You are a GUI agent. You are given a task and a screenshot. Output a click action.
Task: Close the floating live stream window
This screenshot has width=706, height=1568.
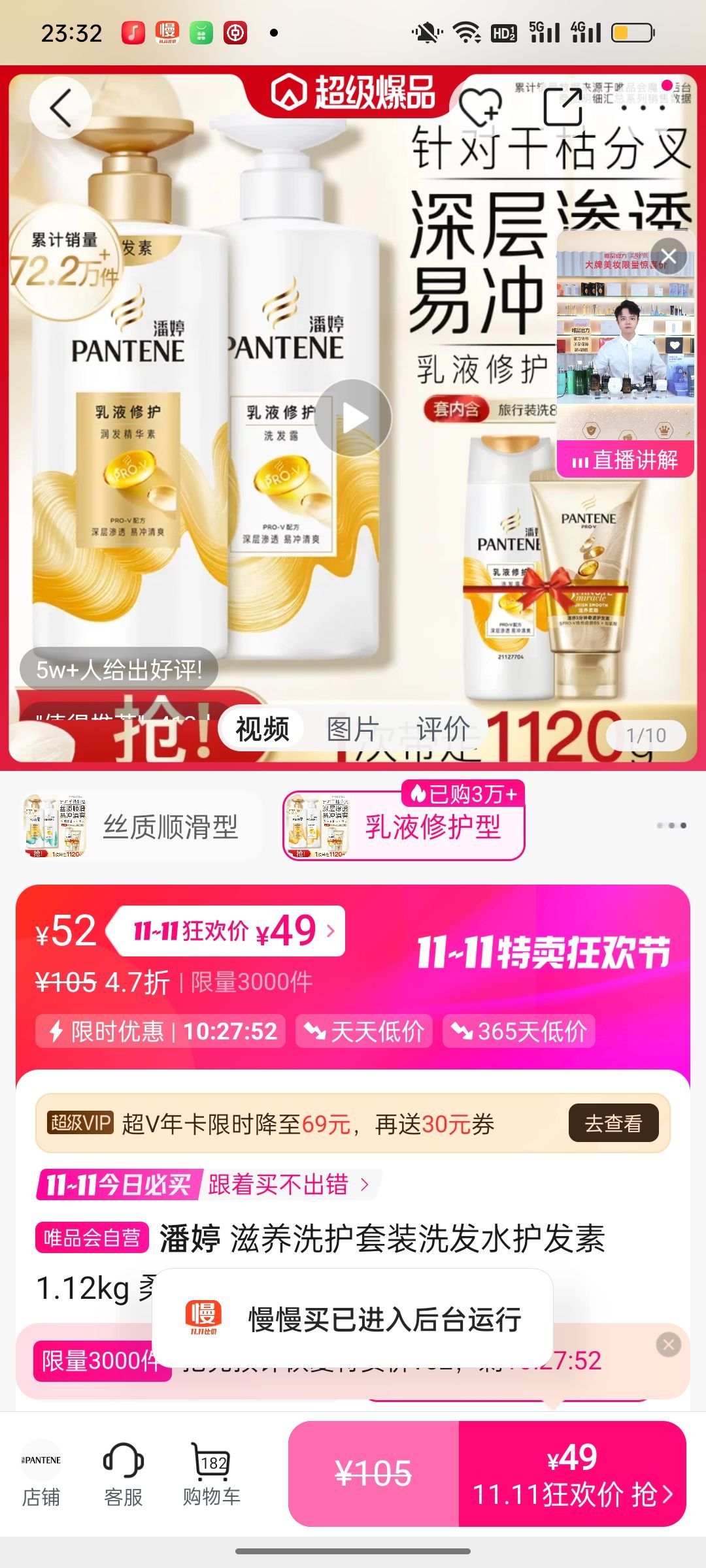(x=669, y=256)
